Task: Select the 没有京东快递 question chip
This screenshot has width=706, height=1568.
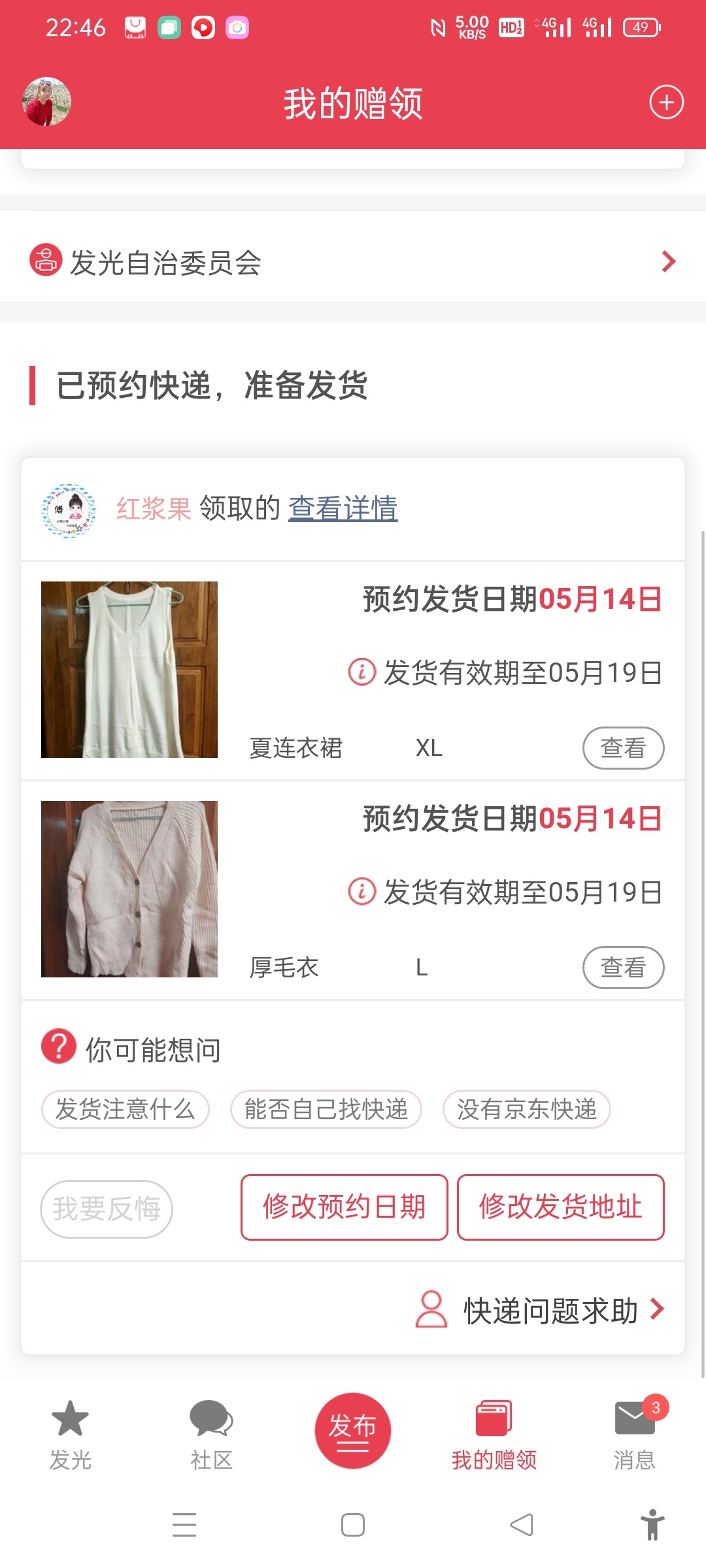Action: point(526,1109)
